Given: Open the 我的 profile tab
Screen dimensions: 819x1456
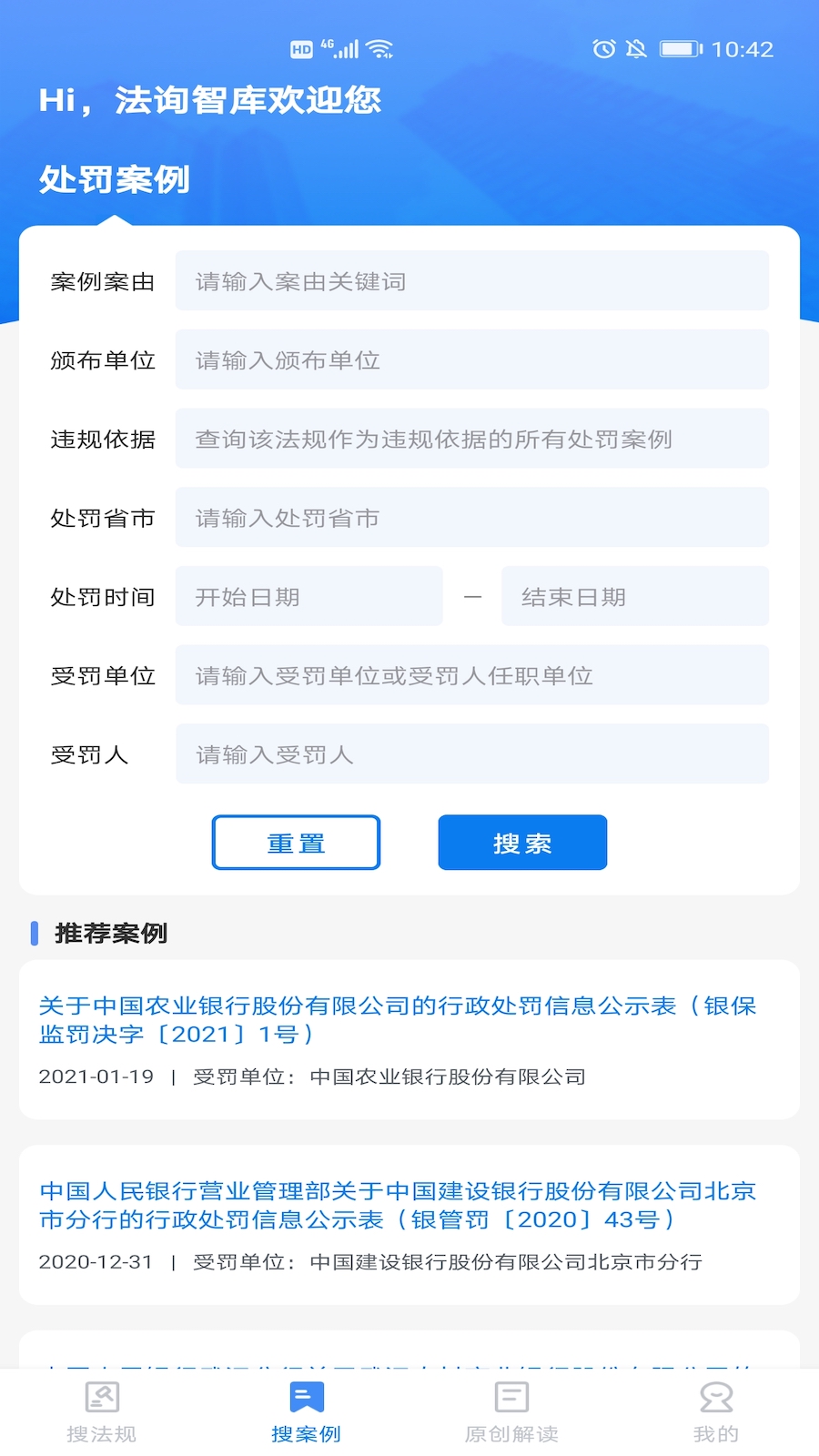Looking at the screenshot, I should (716, 1412).
